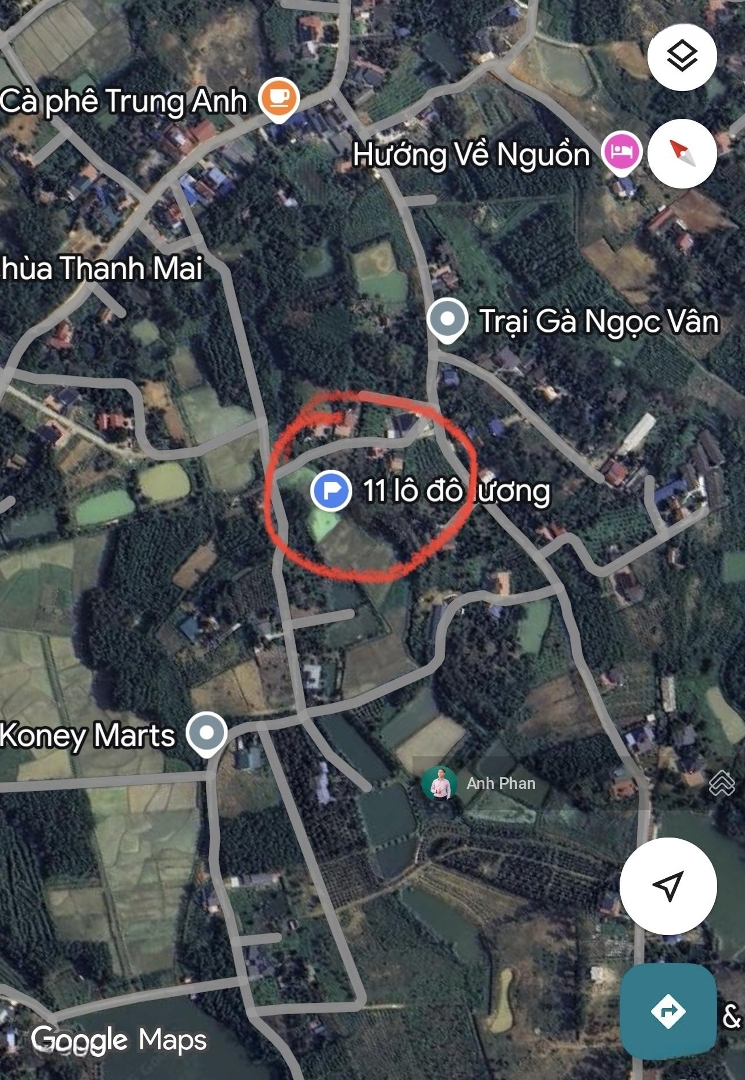
Task: Select the Cà phê Trung Anh cafe pin
Action: pyautogui.click(x=279, y=97)
